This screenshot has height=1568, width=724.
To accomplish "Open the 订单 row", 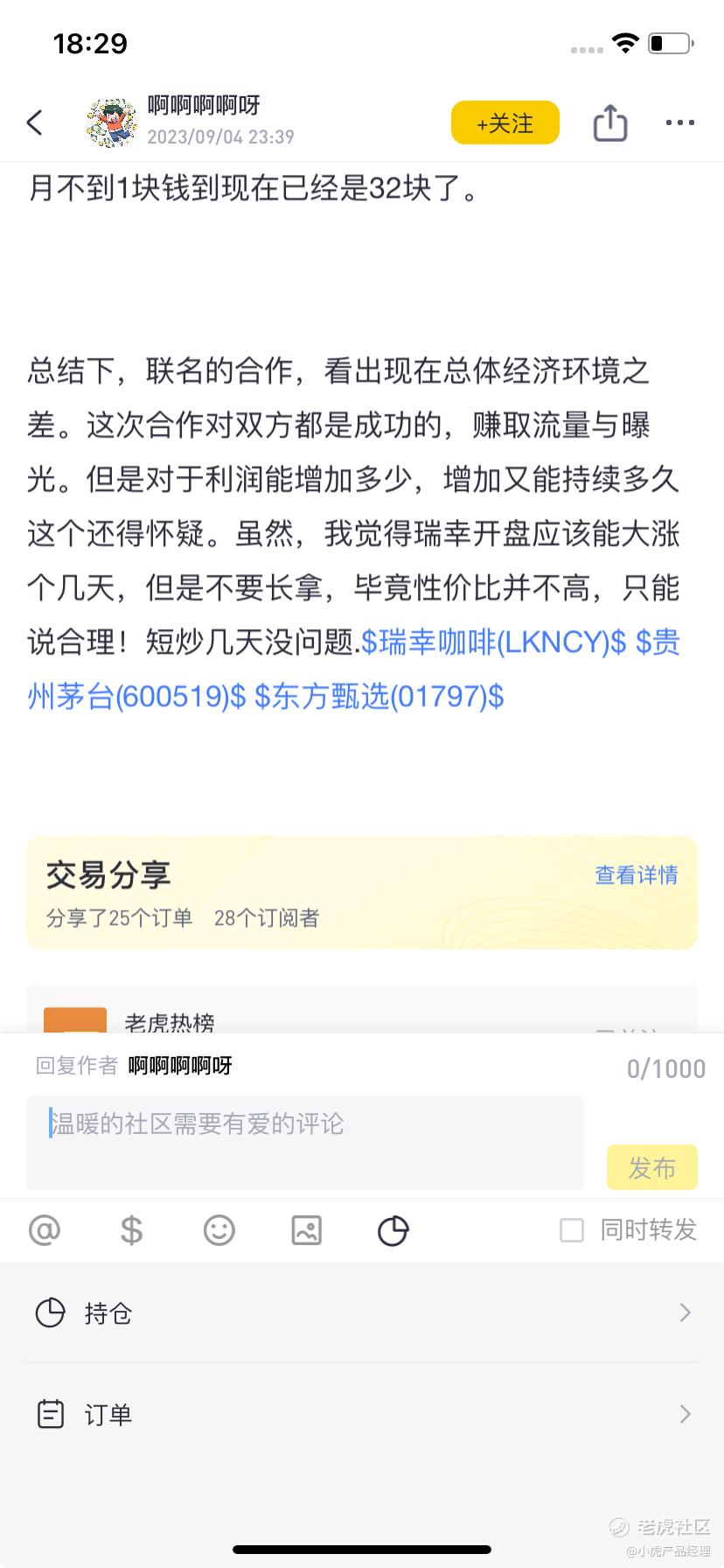I will coord(362,1414).
